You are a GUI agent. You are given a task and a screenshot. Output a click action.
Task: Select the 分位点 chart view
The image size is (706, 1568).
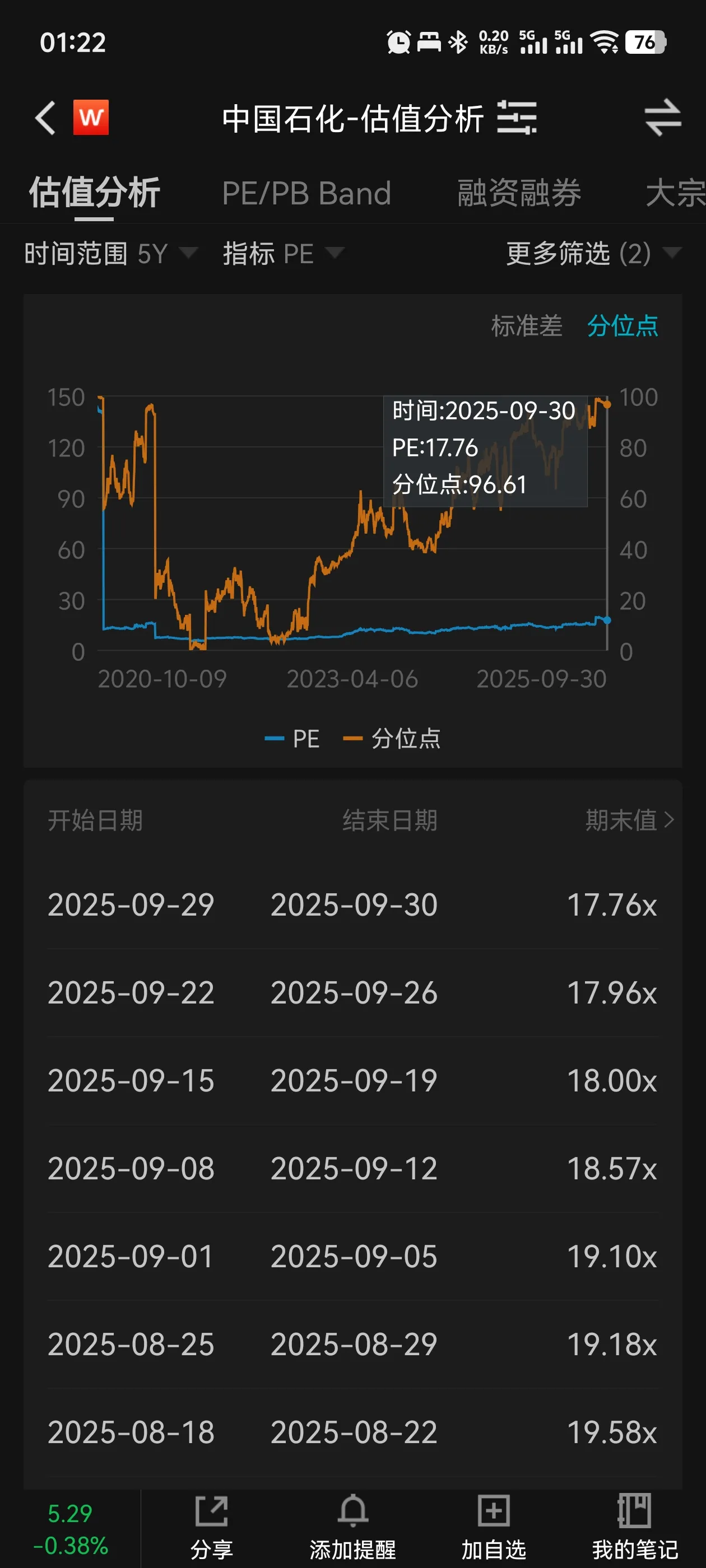[622, 326]
